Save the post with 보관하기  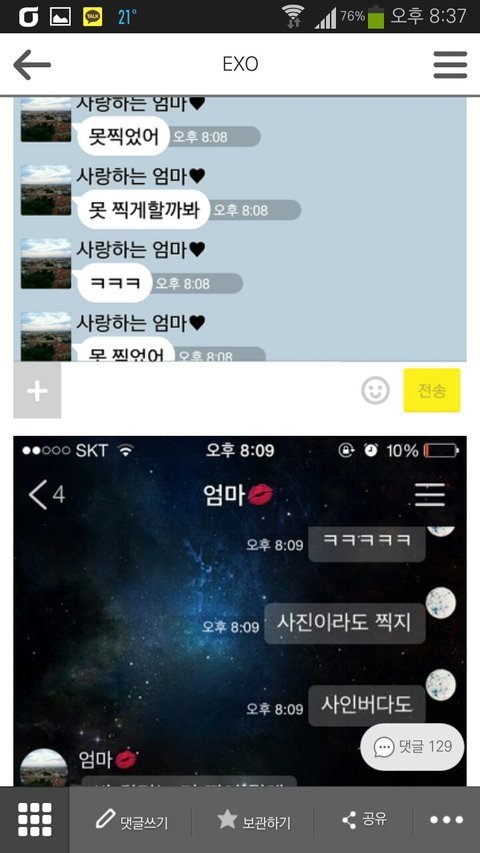click(x=254, y=820)
